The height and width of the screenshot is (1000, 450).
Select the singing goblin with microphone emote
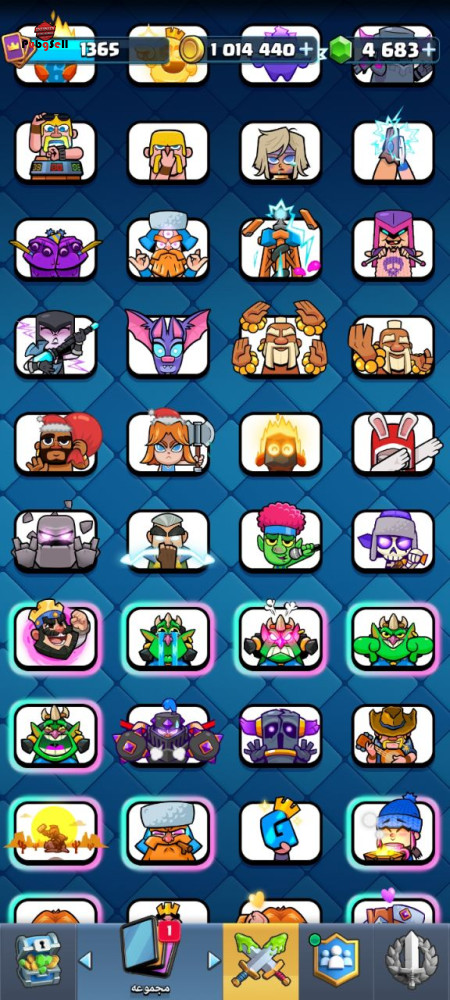[x=280, y=539]
